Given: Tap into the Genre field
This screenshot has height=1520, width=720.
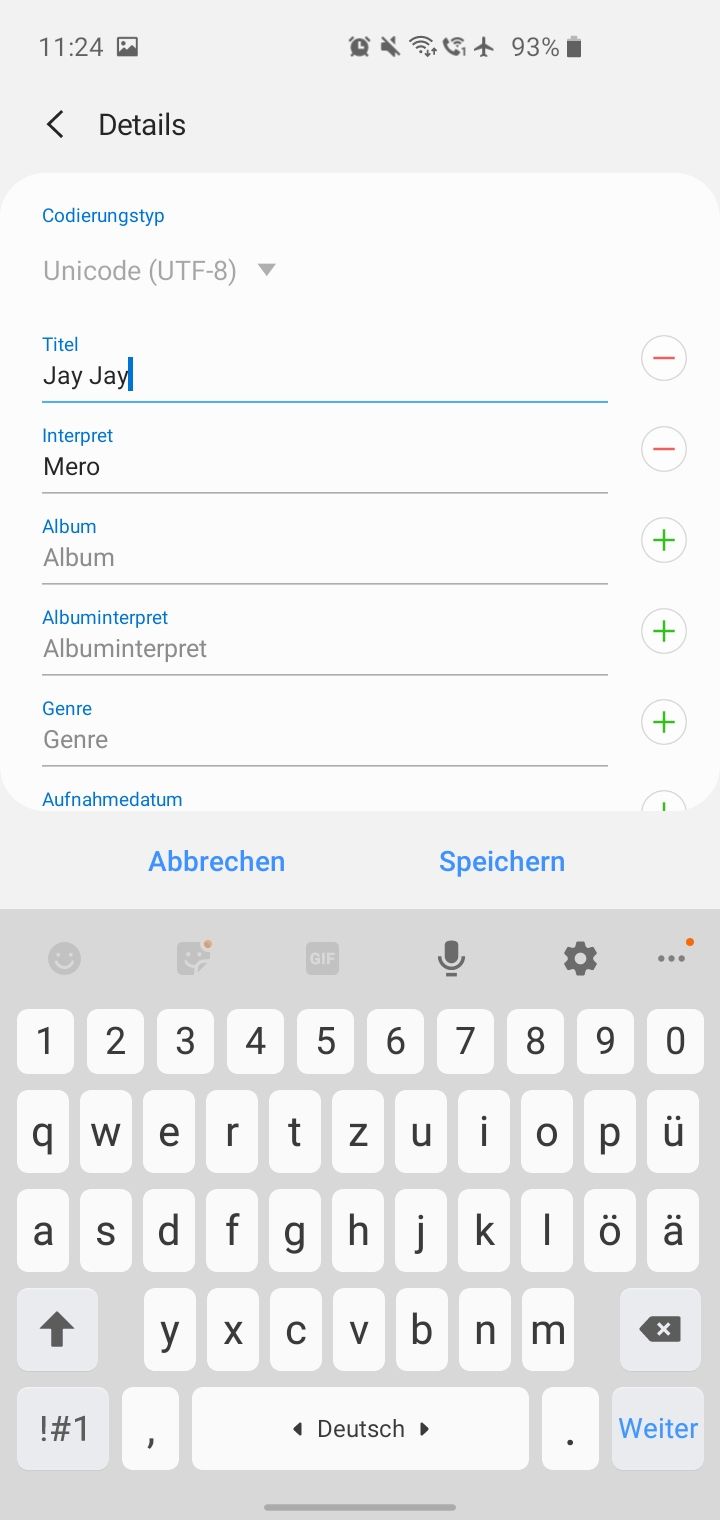Looking at the screenshot, I should [x=324, y=740].
